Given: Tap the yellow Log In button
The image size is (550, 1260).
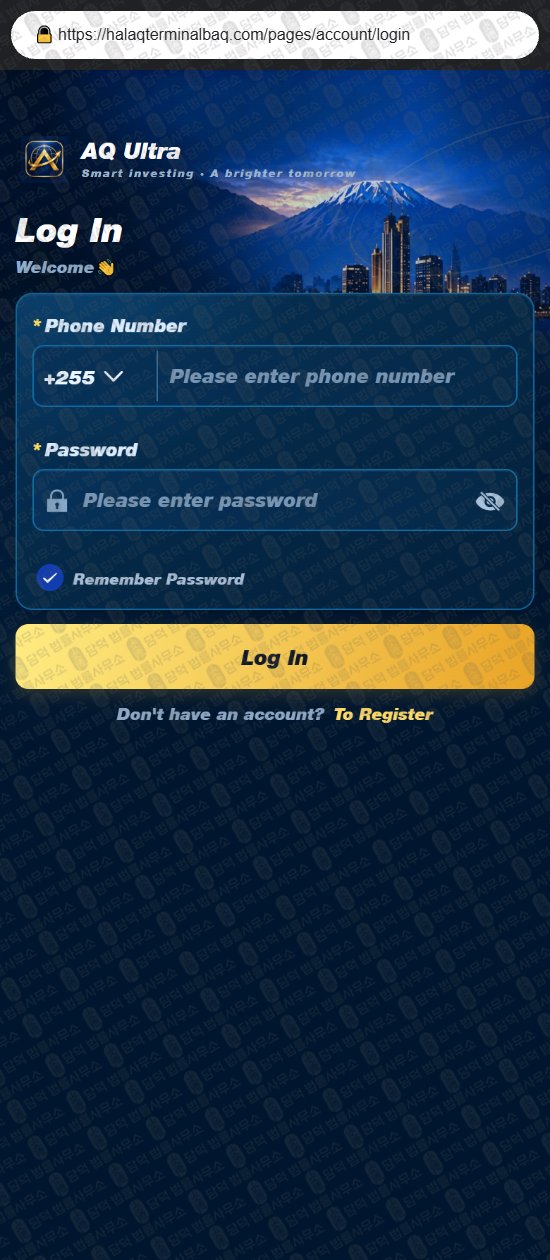Looking at the screenshot, I should pos(275,657).
